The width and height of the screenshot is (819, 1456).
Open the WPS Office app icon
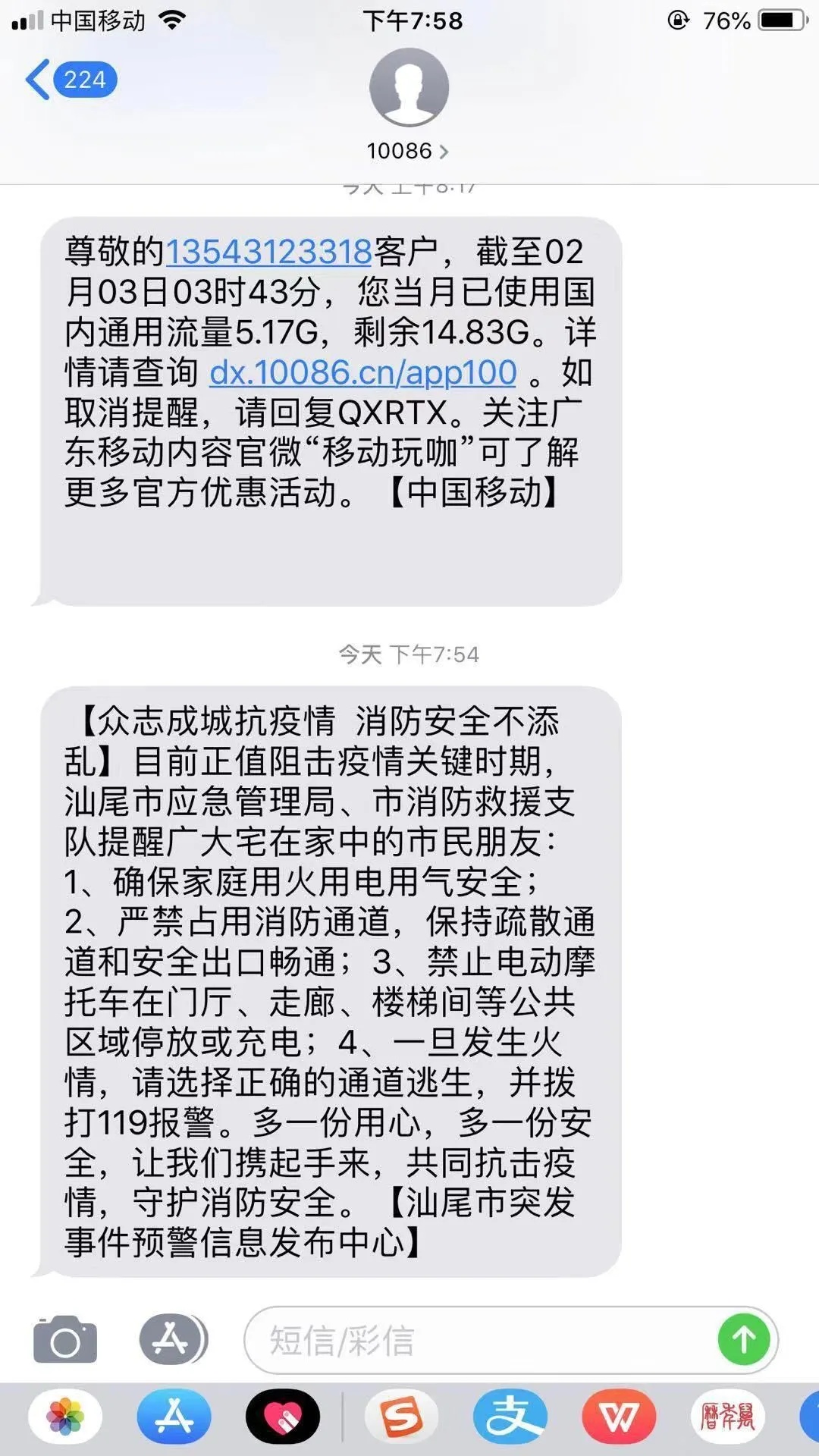[619, 1417]
